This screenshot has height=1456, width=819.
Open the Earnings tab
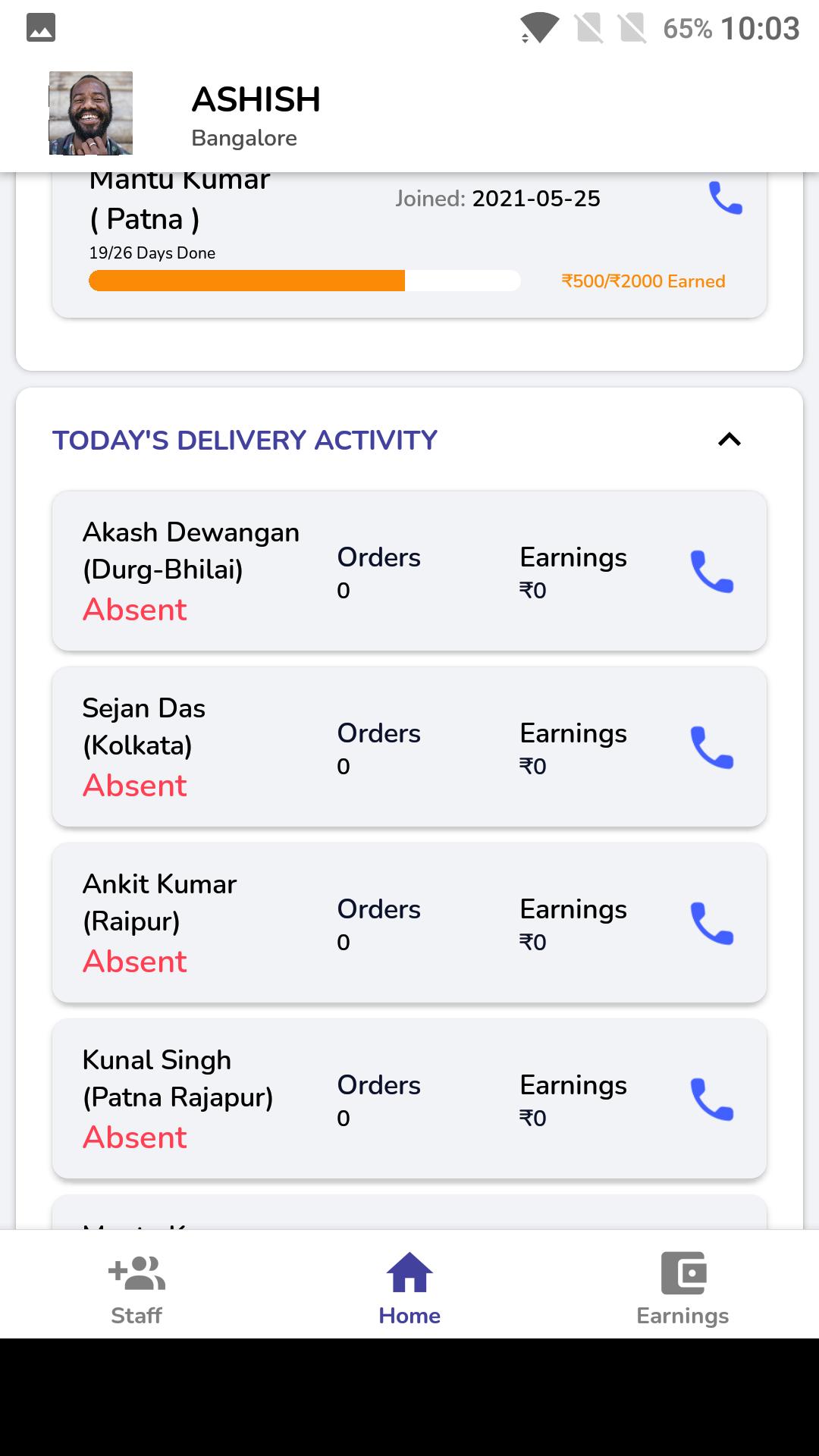(682, 1288)
